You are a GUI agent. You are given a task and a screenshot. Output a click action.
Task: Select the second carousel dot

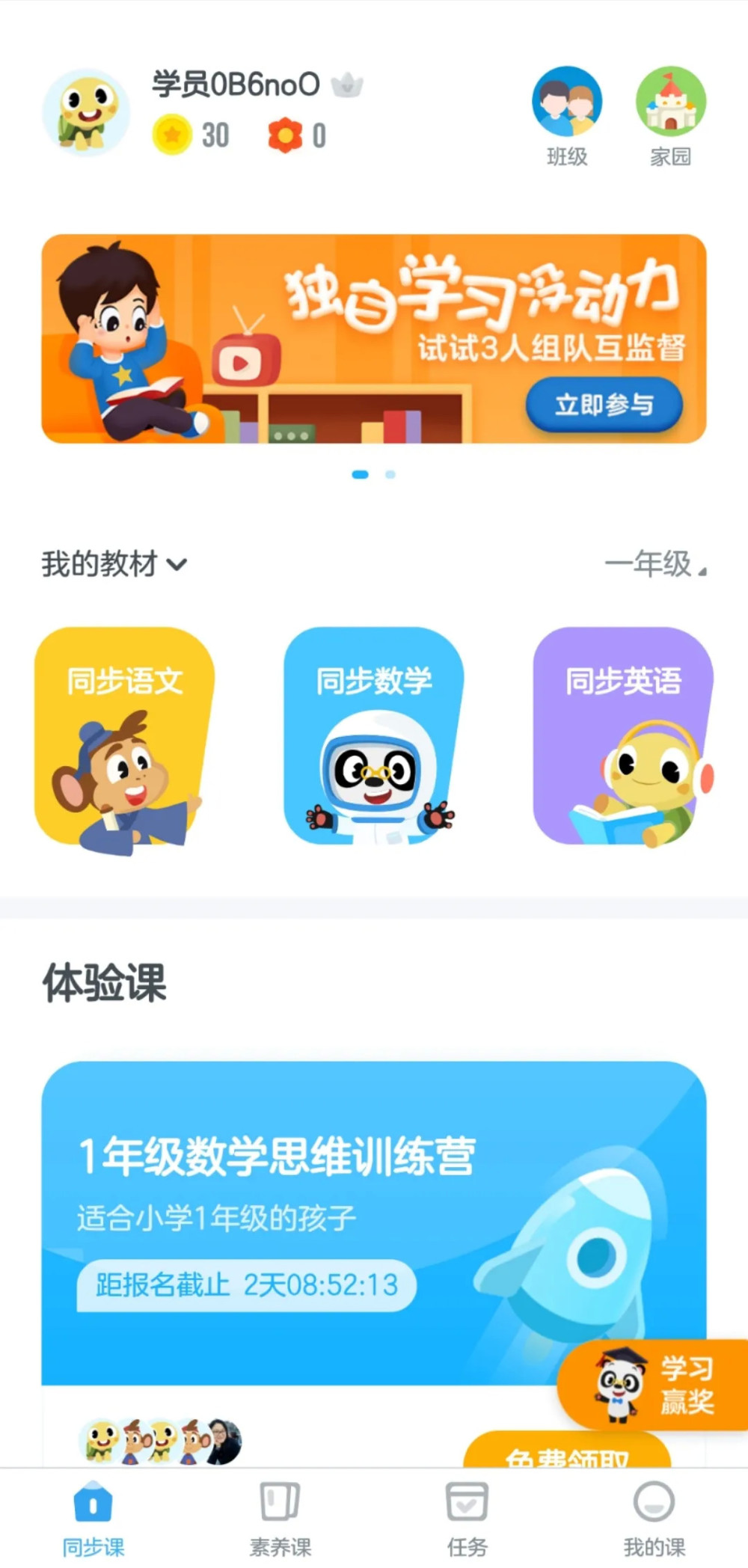390,474
